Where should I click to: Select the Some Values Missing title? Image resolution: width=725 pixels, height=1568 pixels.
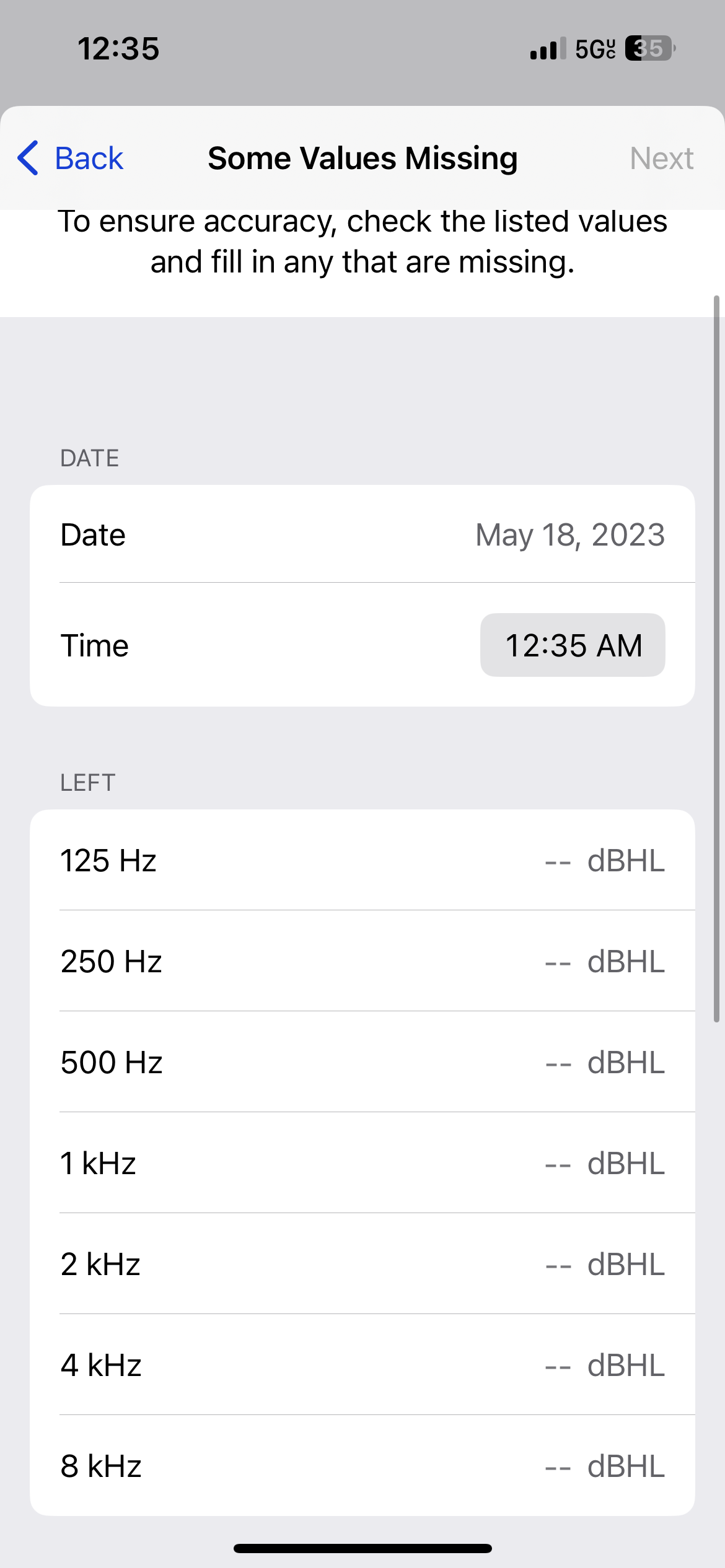(x=362, y=158)
